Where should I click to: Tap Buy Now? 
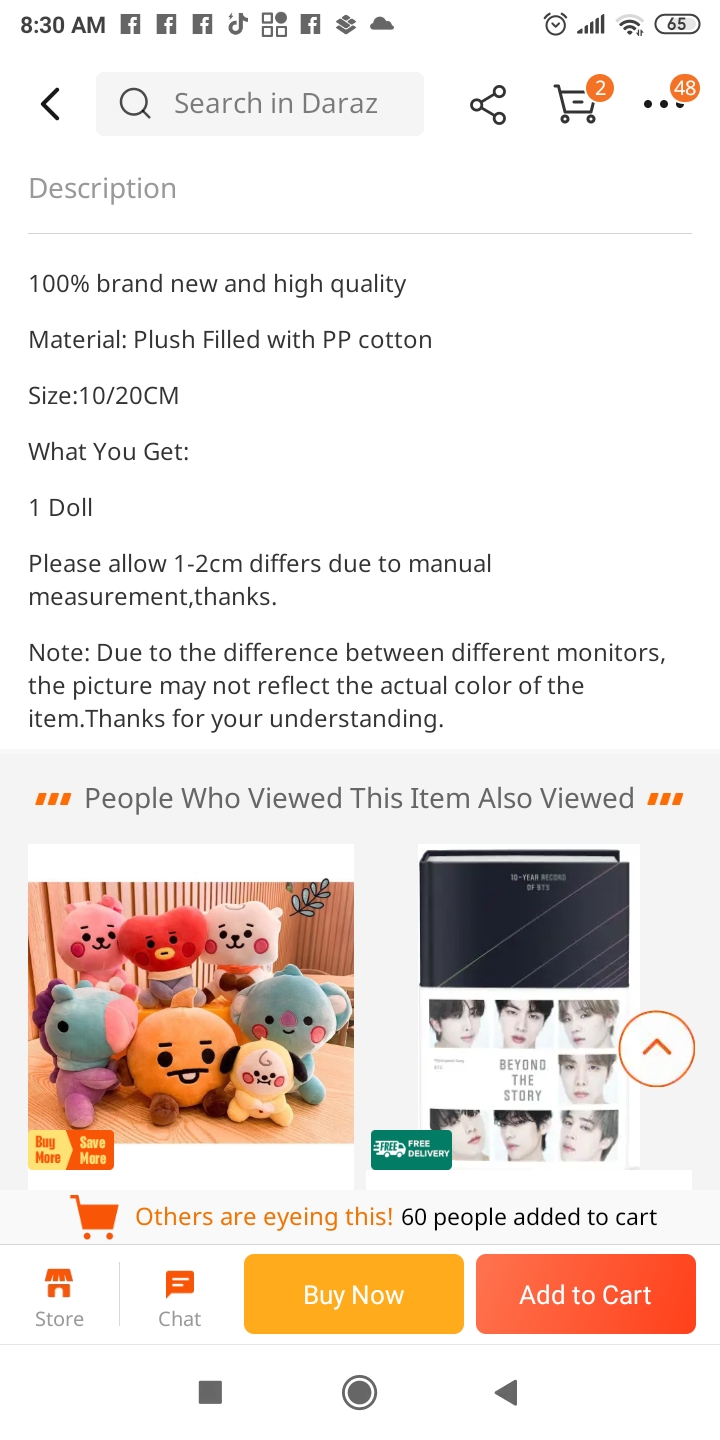pos(354,1295)
